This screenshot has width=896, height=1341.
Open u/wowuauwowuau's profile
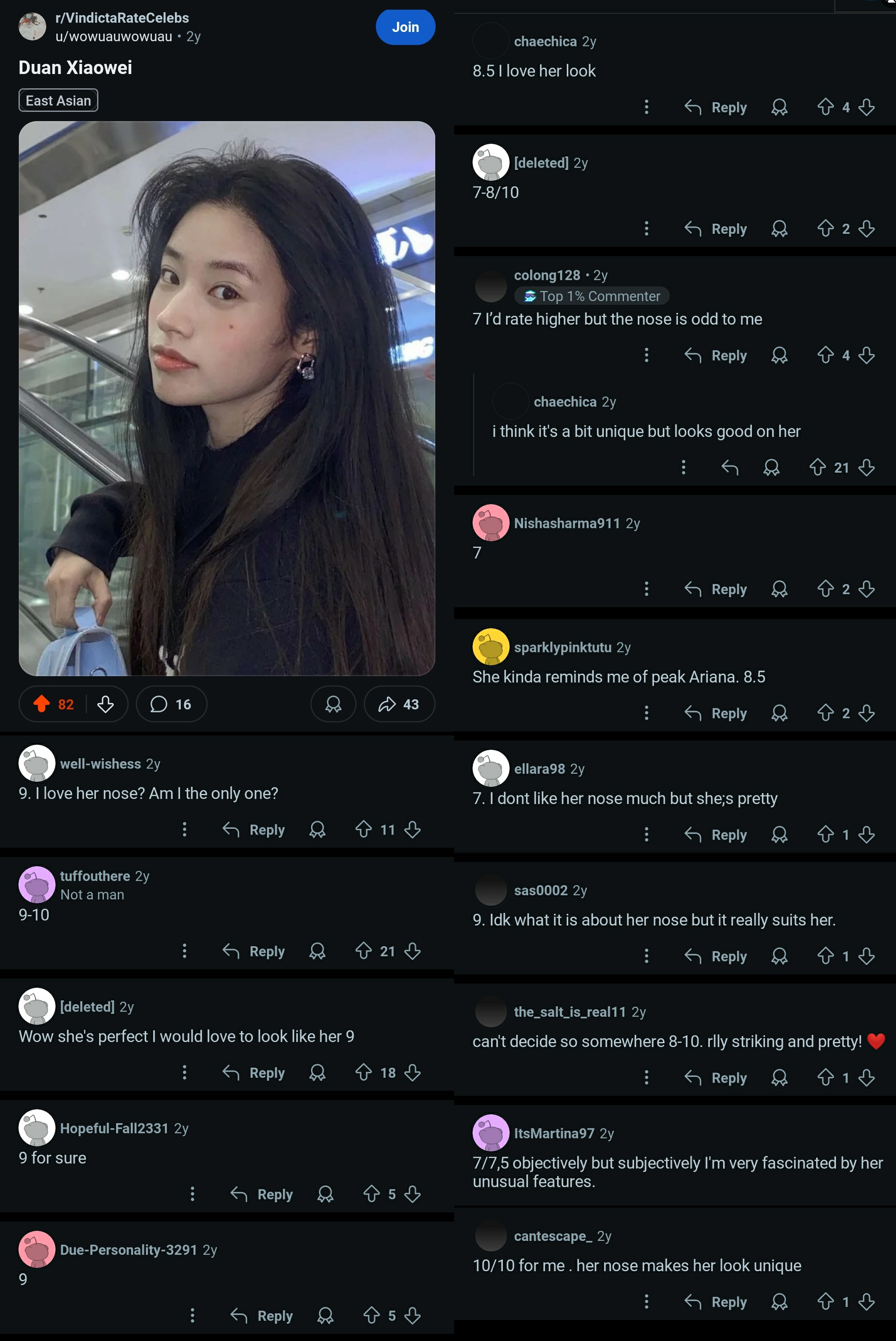click(x=114, y=37)
